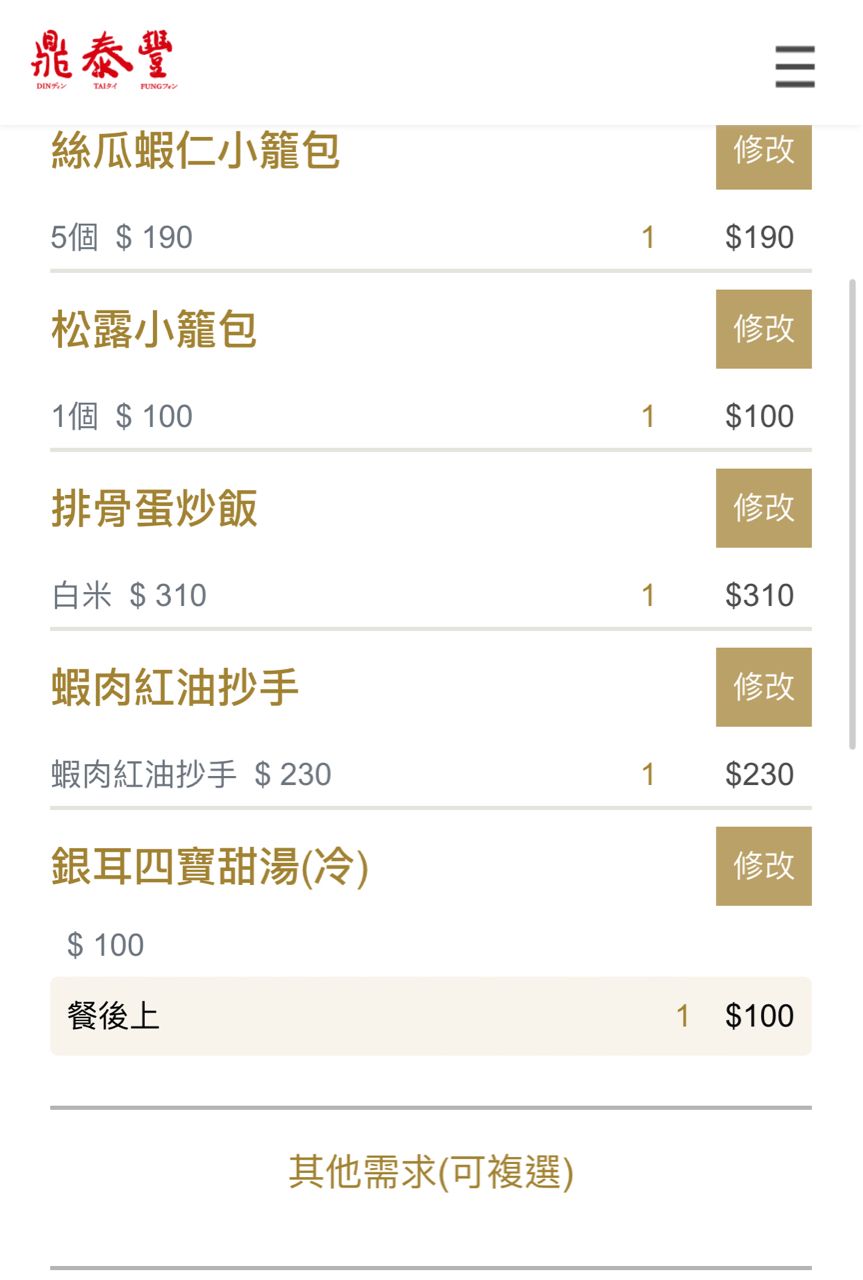Modify 銀耳四寶甜湯(冷) dessert item
The height and width of the screenshot is (1280, 863).
point(763,866)
